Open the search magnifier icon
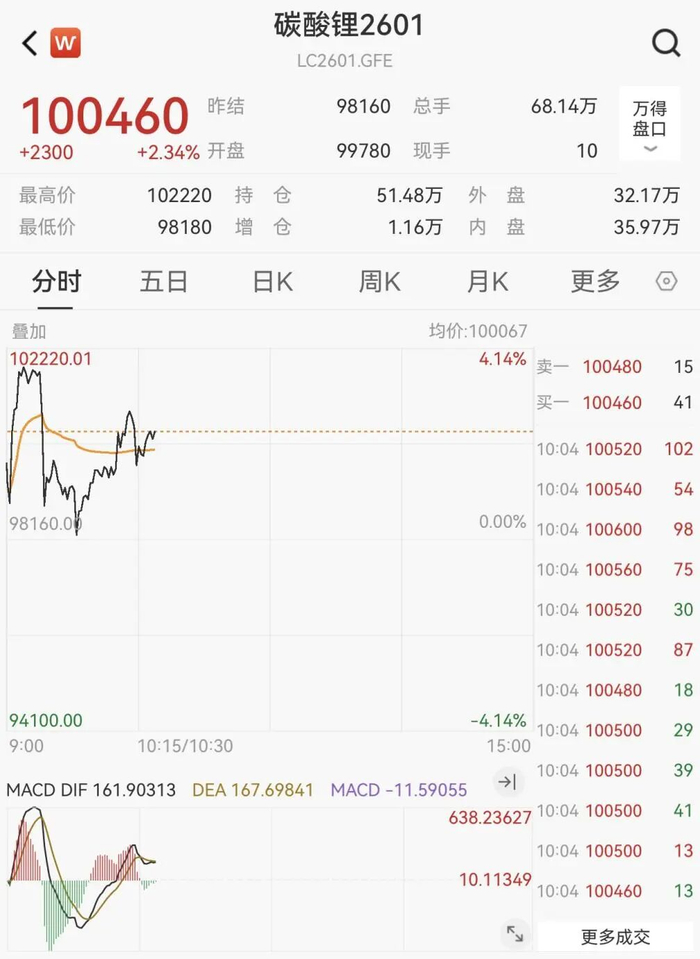Screen dimensions: 700x959 666,42
